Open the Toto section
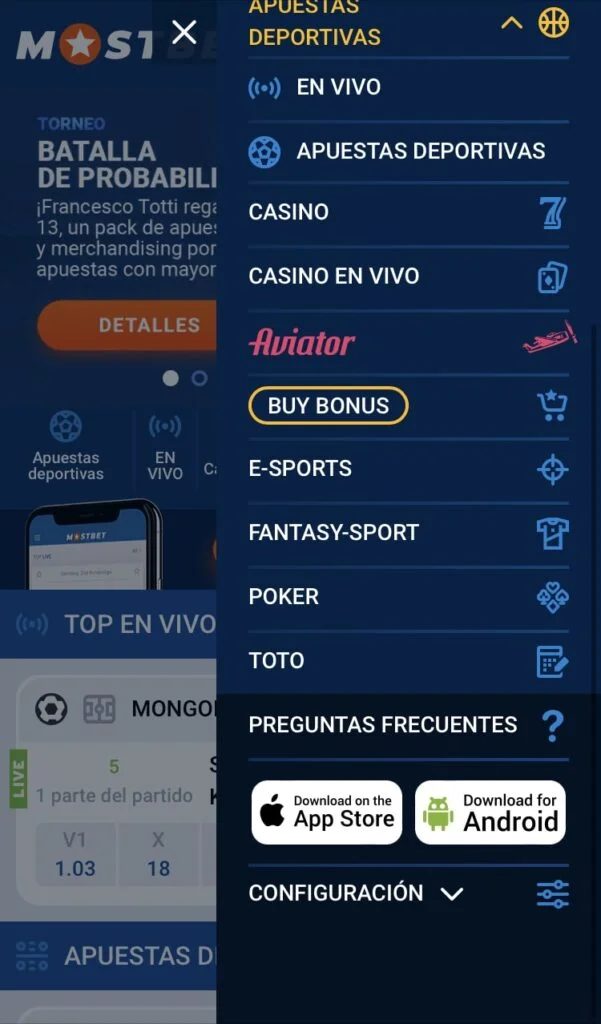The width and height of the screenshot is (601, 1024). pyautogui.click(x=408, y=661)
